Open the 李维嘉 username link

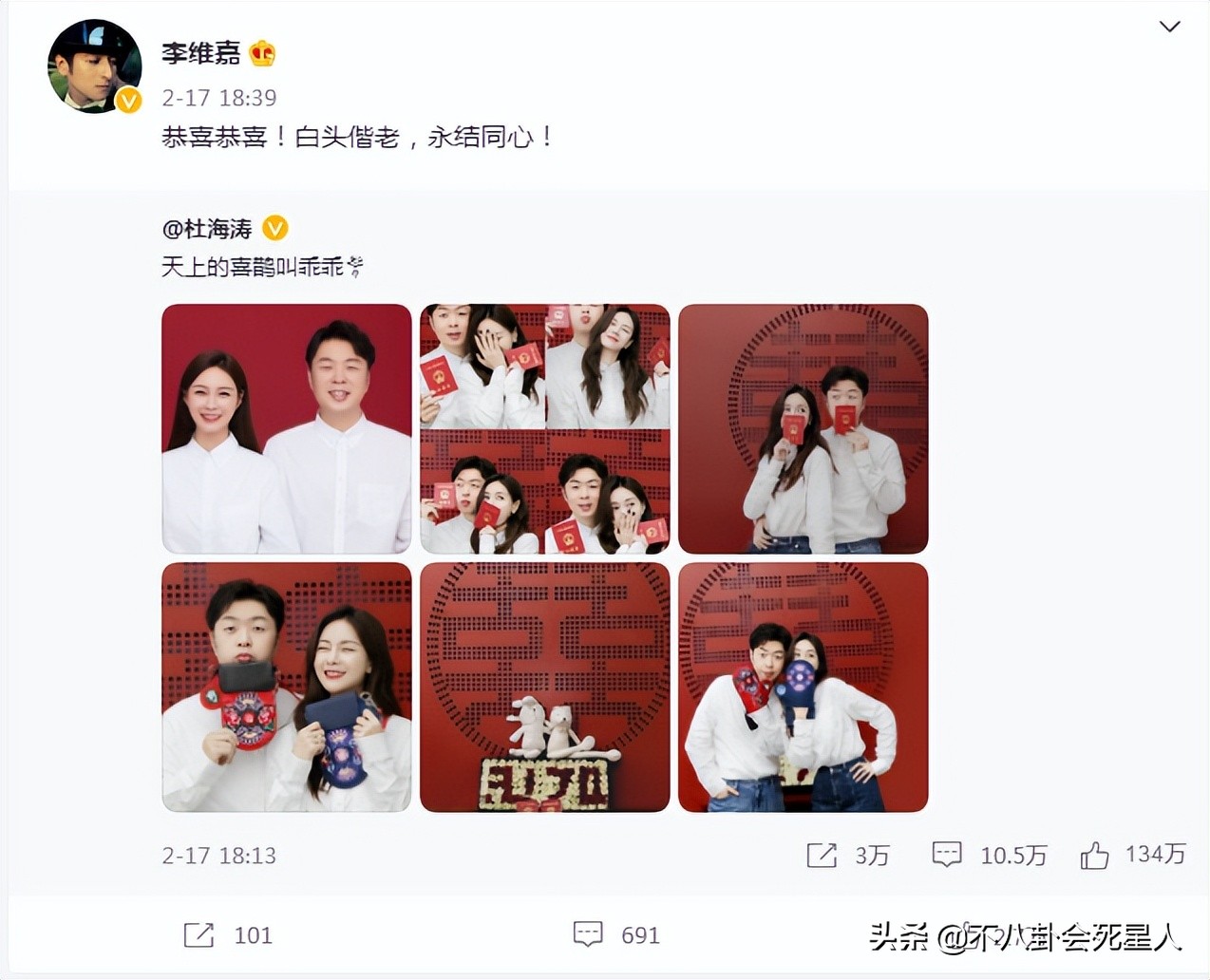(200, 53)
